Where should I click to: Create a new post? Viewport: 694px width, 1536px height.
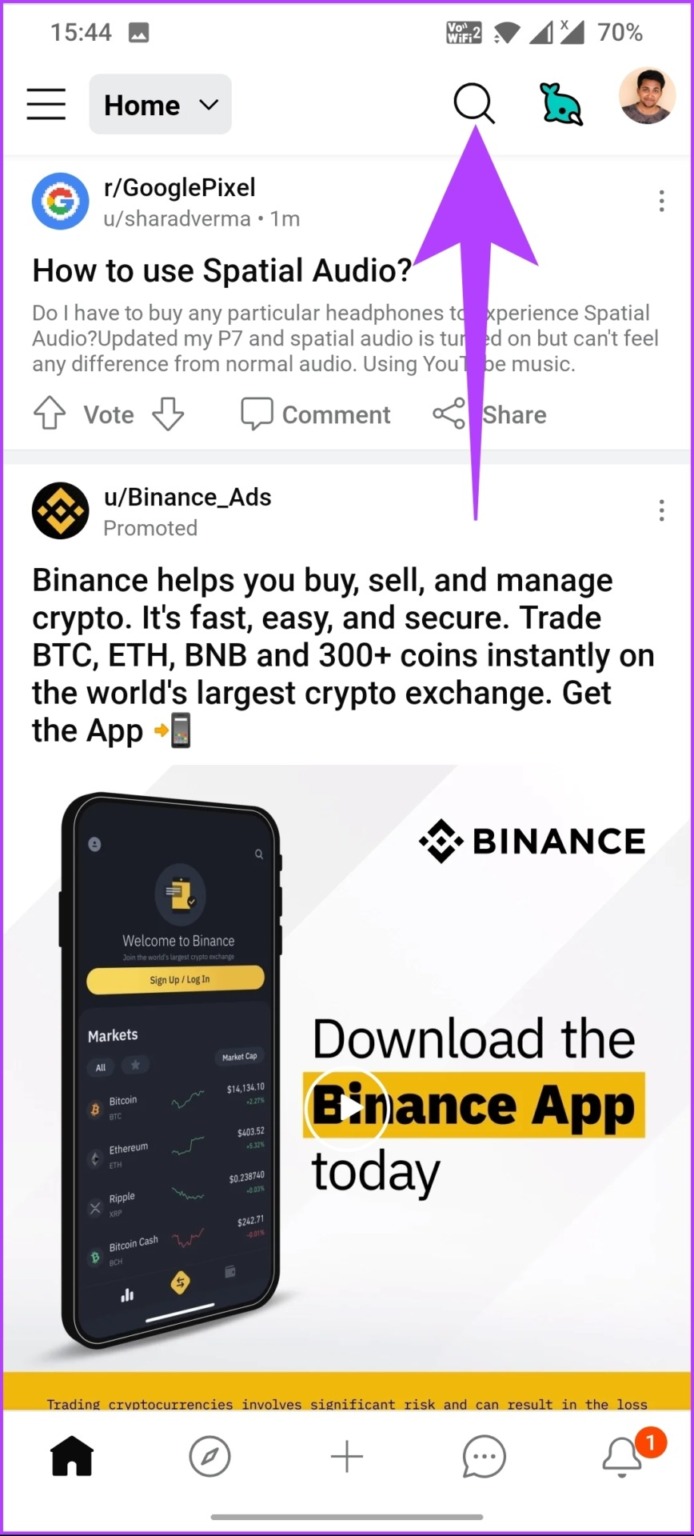tap(347, 1457)
